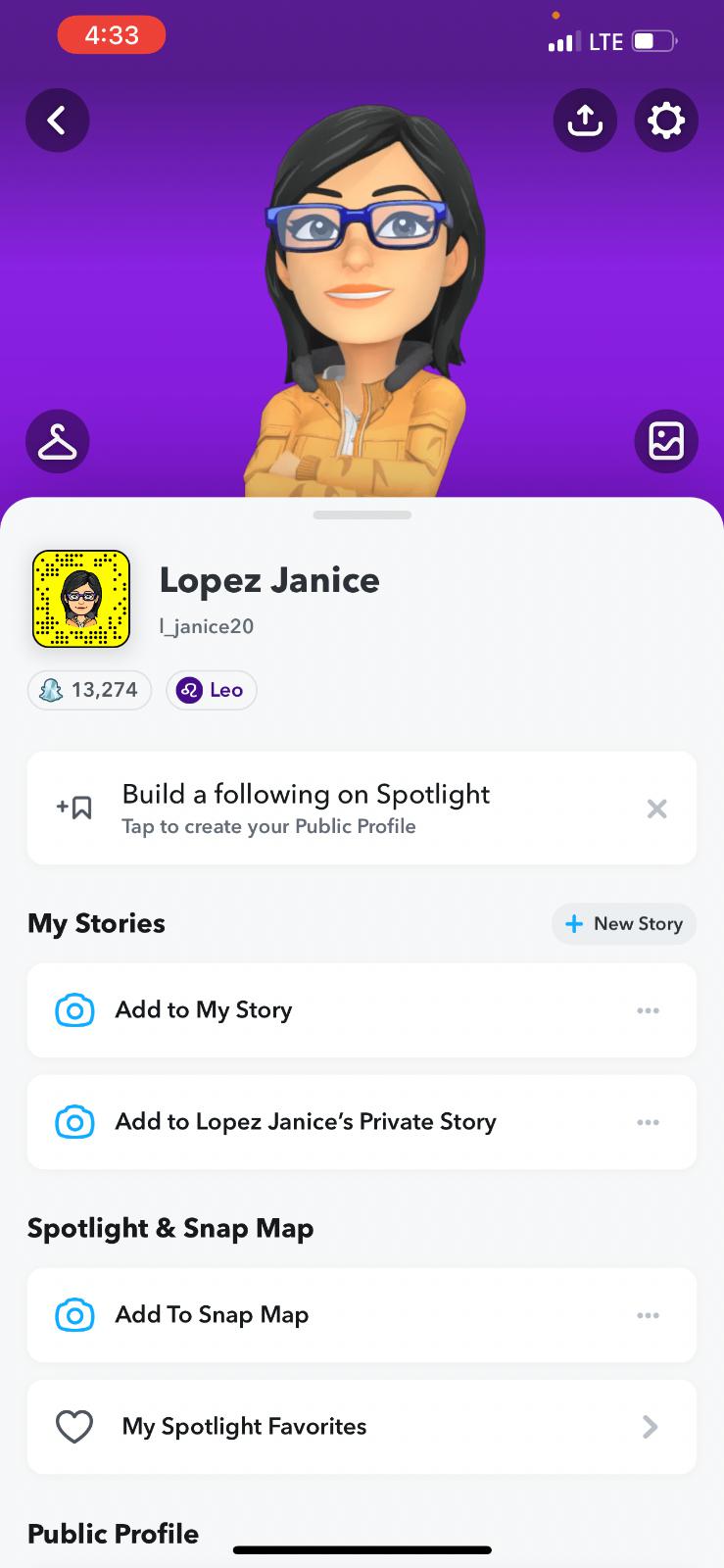Open the Snapcode tile
This screenshot has height=1568, width=724.
(x=81, y=599)
